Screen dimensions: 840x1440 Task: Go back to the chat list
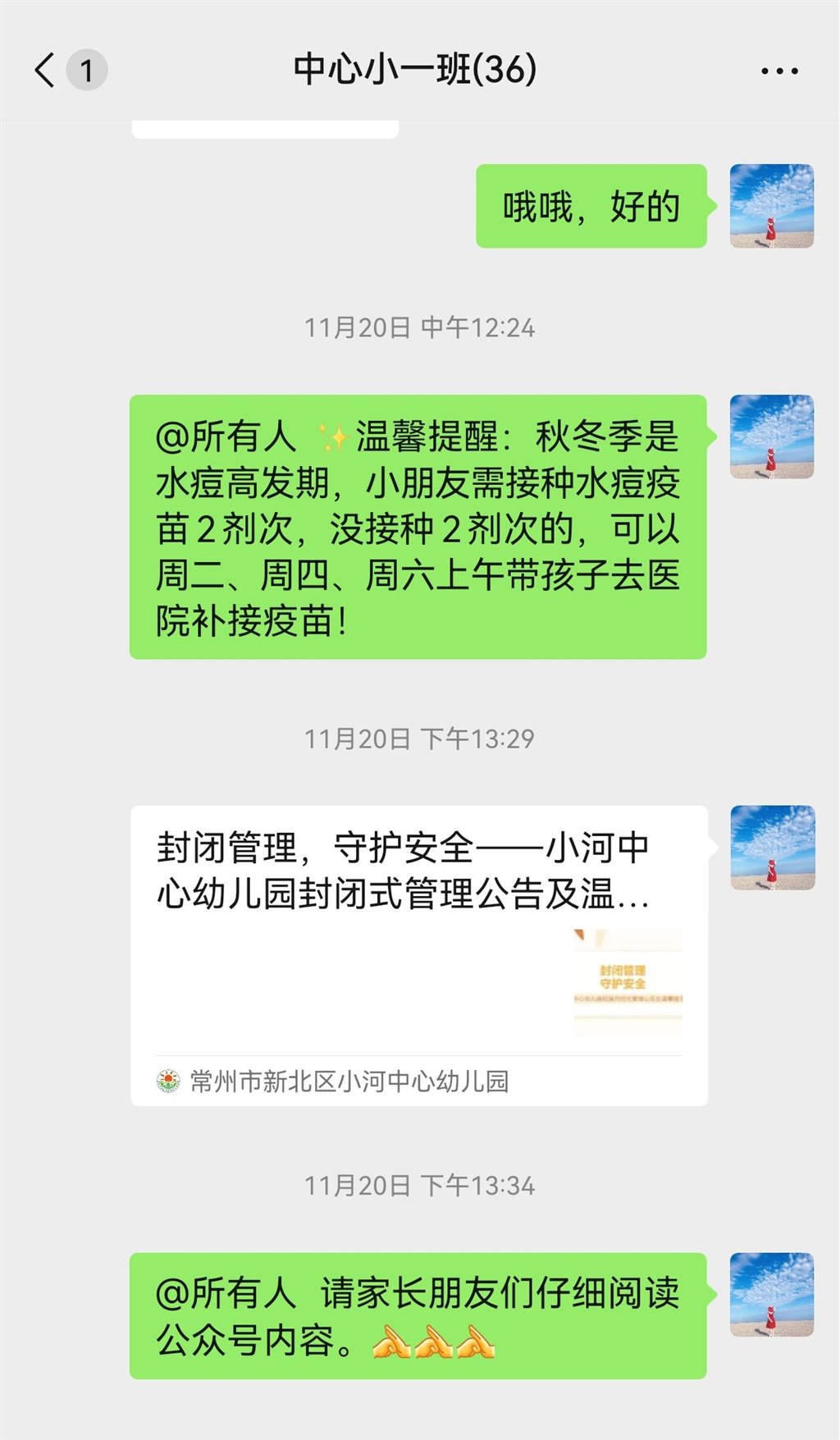(x=46, y=70)
